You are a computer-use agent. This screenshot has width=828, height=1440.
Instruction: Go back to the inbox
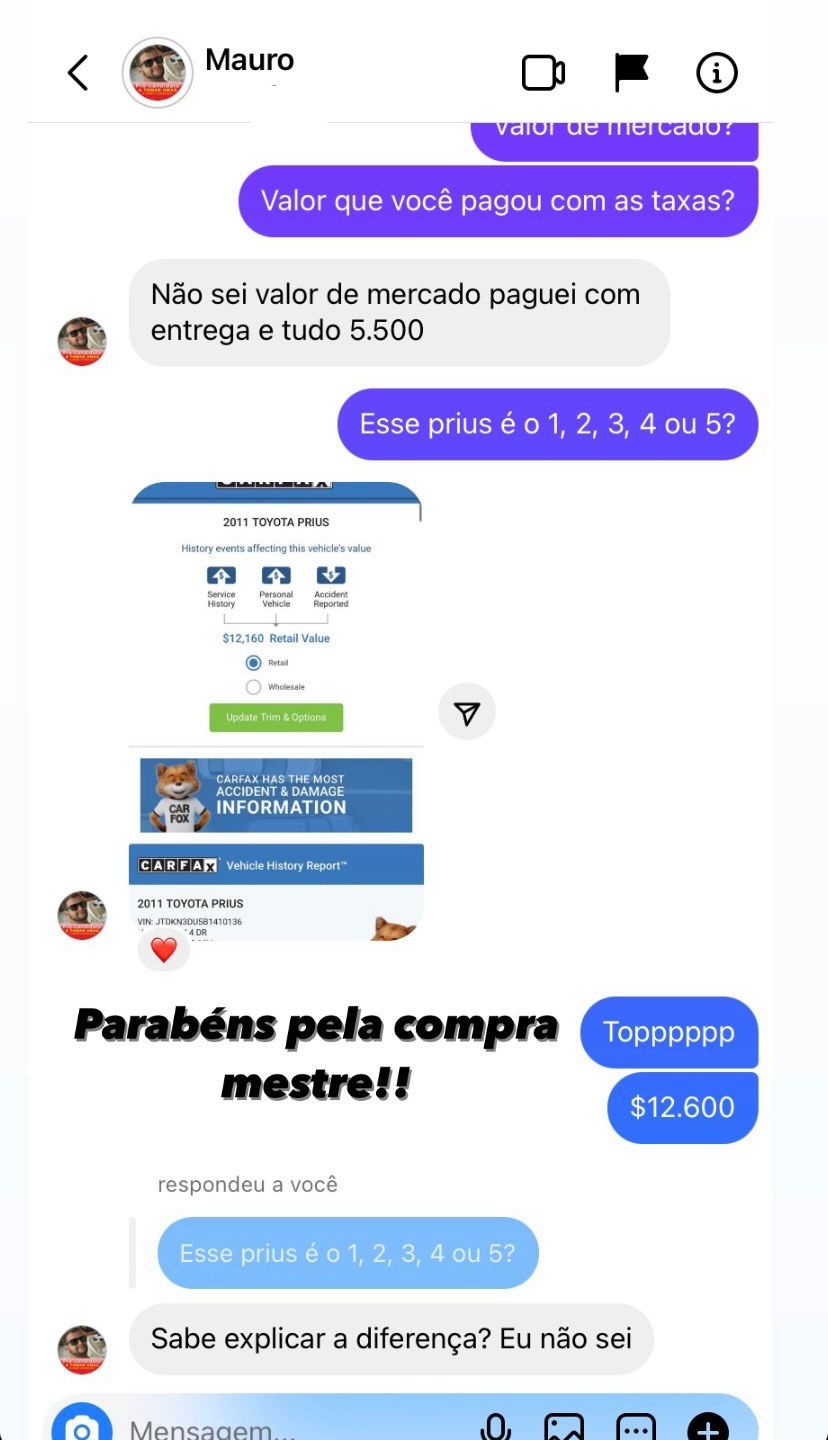pos(78,73)
